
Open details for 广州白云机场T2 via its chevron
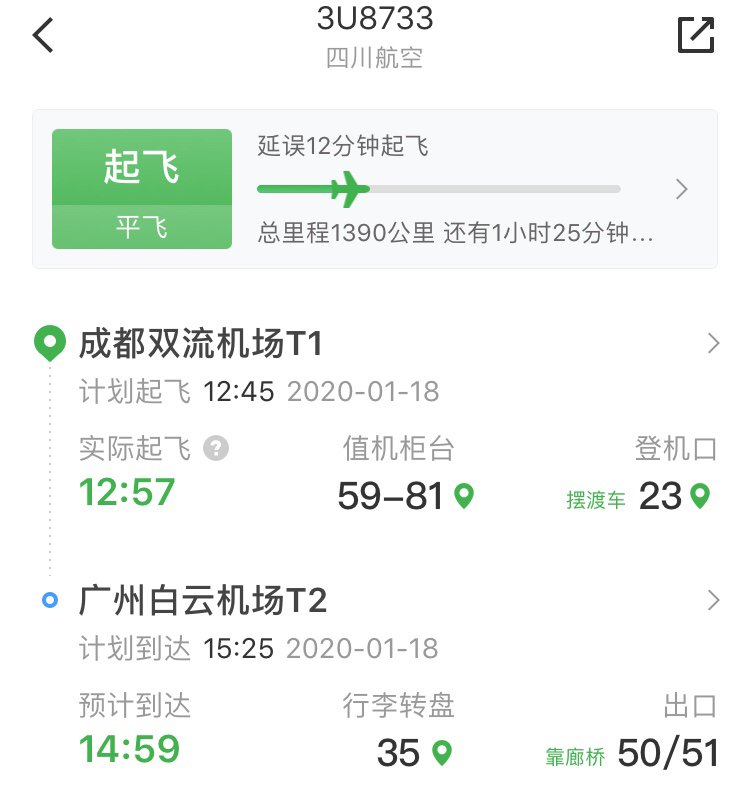click(714, 598)
